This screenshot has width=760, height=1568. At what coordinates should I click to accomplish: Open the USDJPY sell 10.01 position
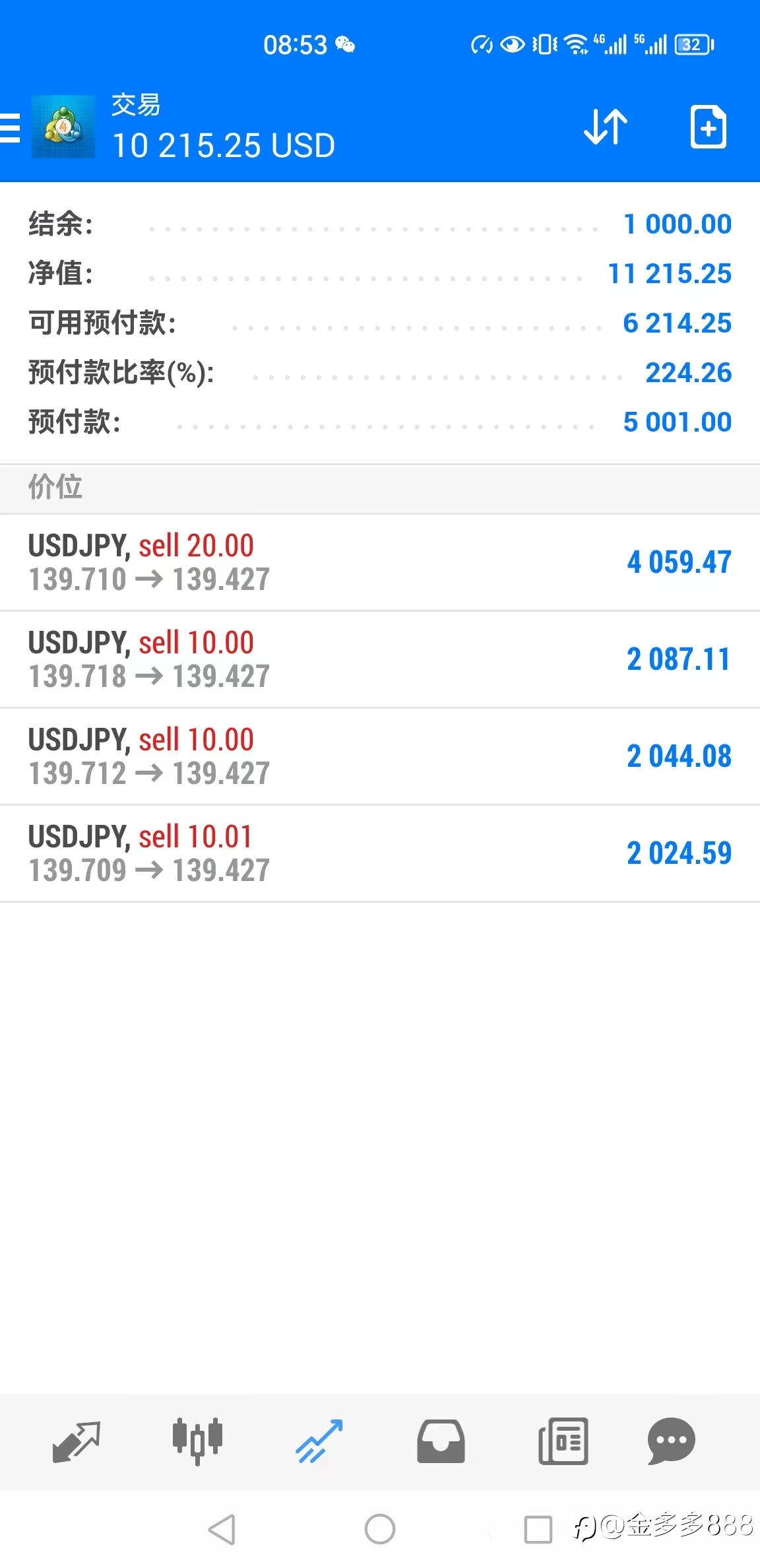[380, 854]
